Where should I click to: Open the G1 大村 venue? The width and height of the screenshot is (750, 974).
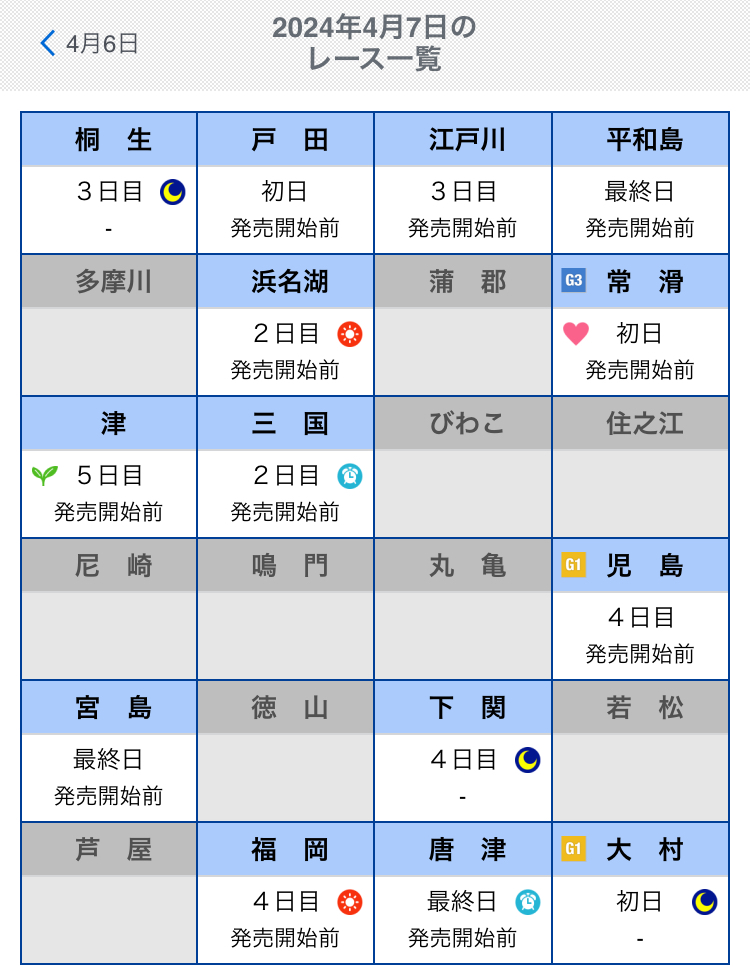click(x=640, y=893)
